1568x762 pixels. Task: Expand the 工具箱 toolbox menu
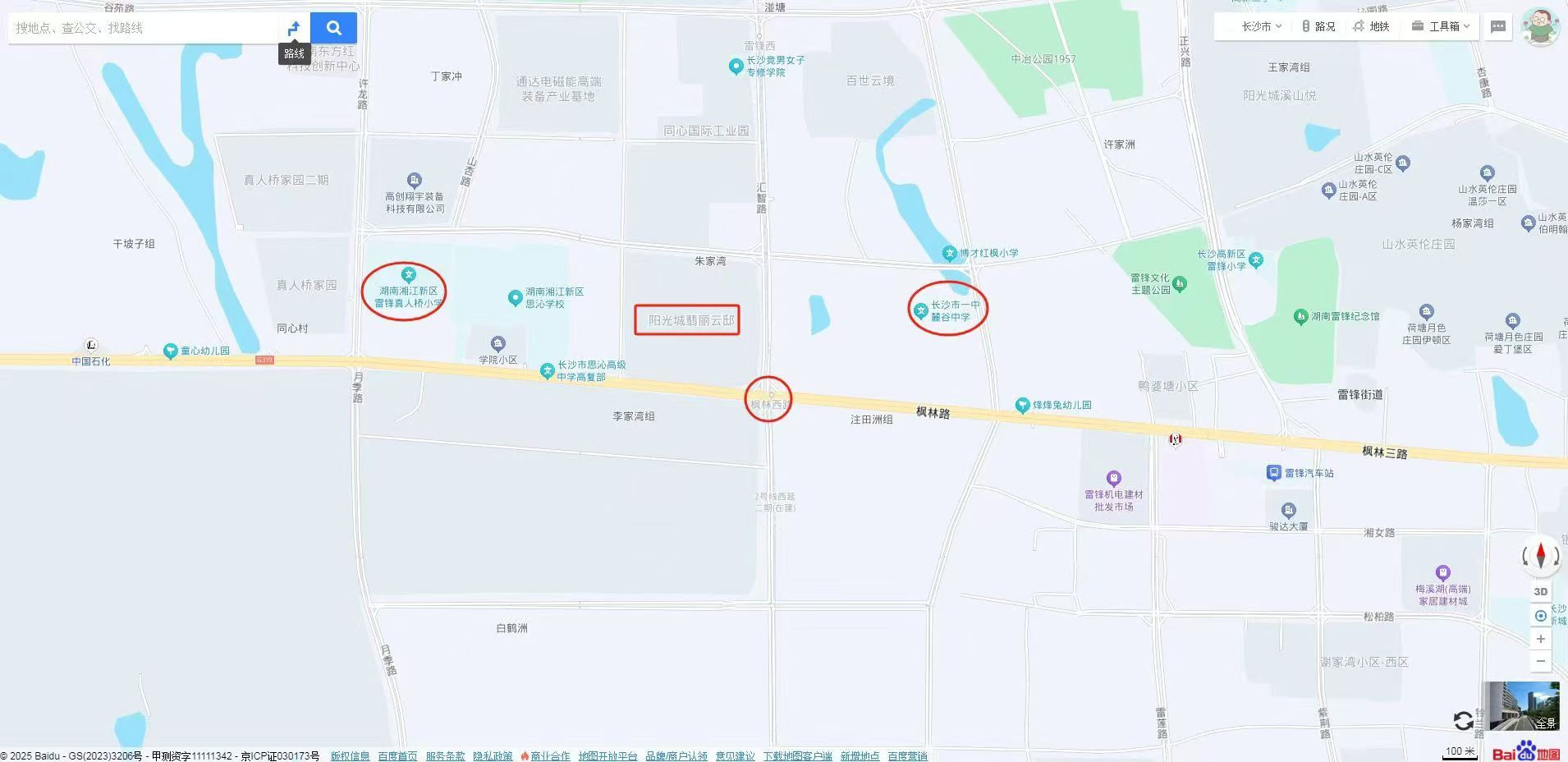click(x=1441, y=26)
